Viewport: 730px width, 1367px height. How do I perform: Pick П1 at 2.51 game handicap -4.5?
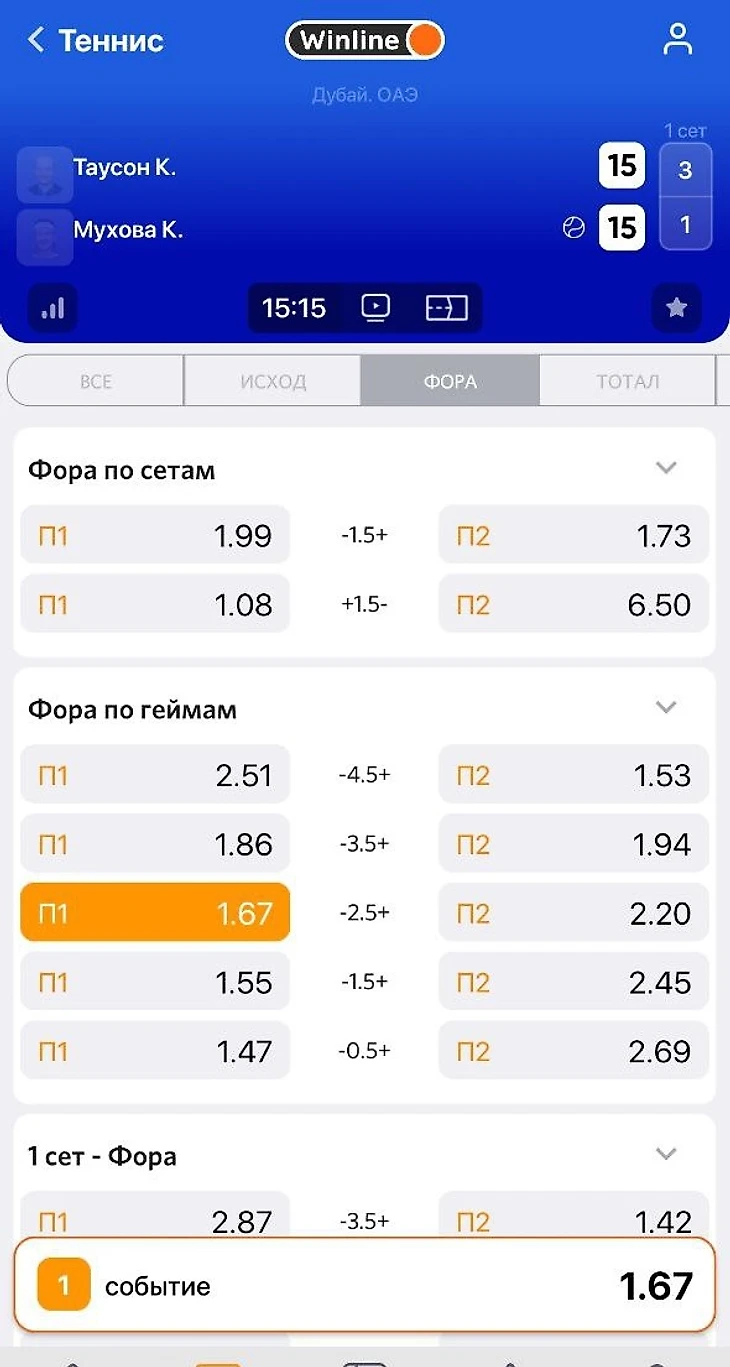(155, 775)
